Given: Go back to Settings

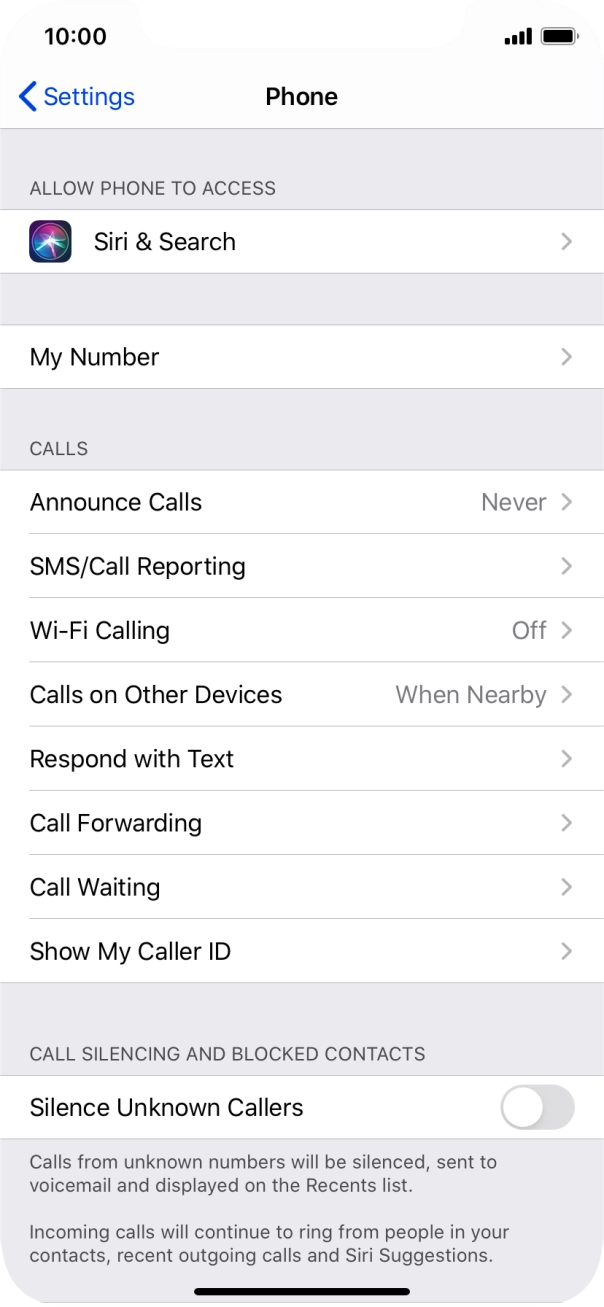Looking at the screenshot, I should tap(77, 97).
